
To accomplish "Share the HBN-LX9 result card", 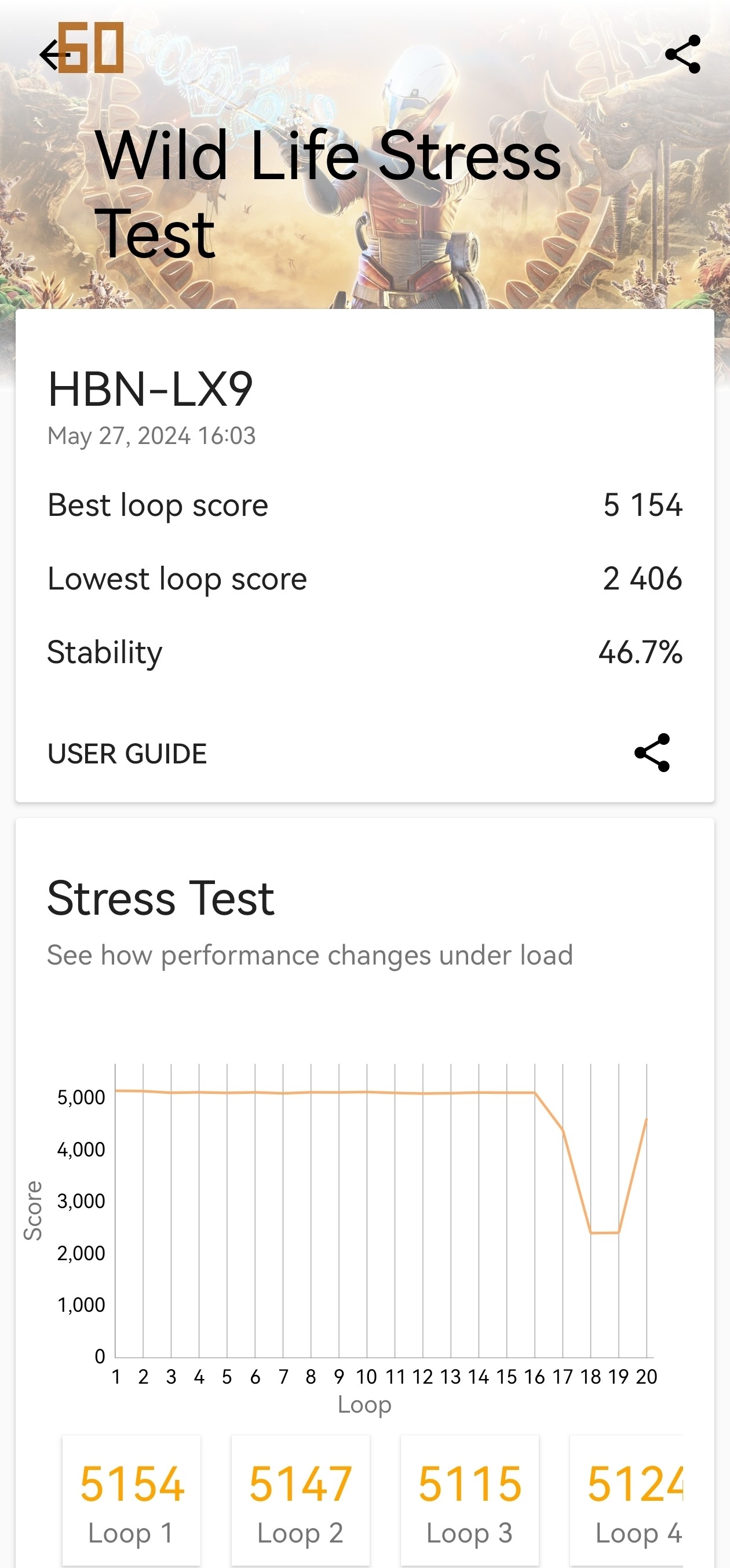I will (x=652, y=753).
